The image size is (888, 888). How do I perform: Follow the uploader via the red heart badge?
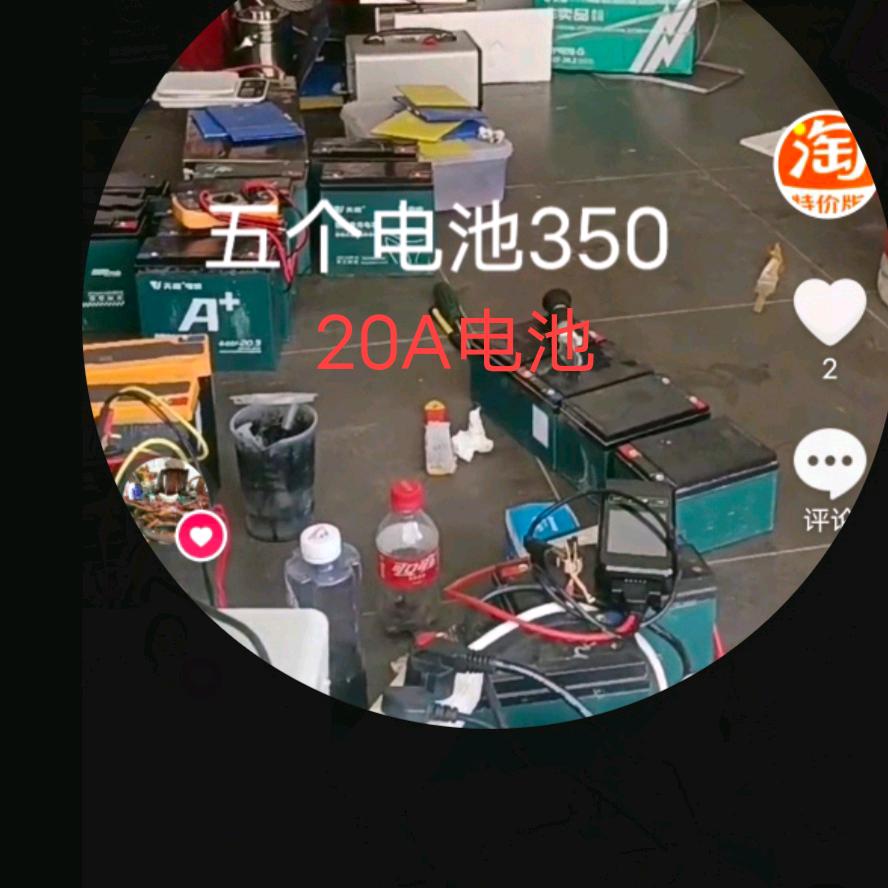point(202,537)
